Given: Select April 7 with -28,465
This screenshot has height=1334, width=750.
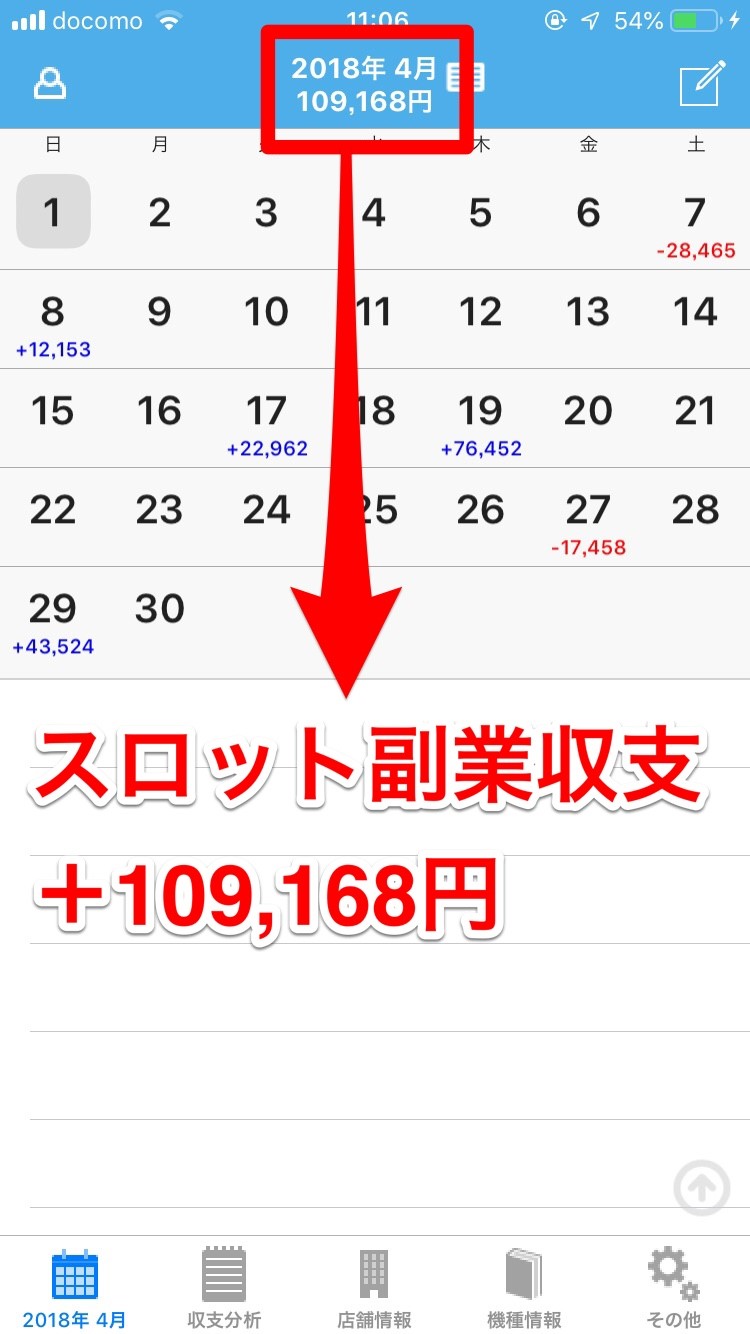Looking at the screenshot, I should pyautogui.click(x=696, y=220).
